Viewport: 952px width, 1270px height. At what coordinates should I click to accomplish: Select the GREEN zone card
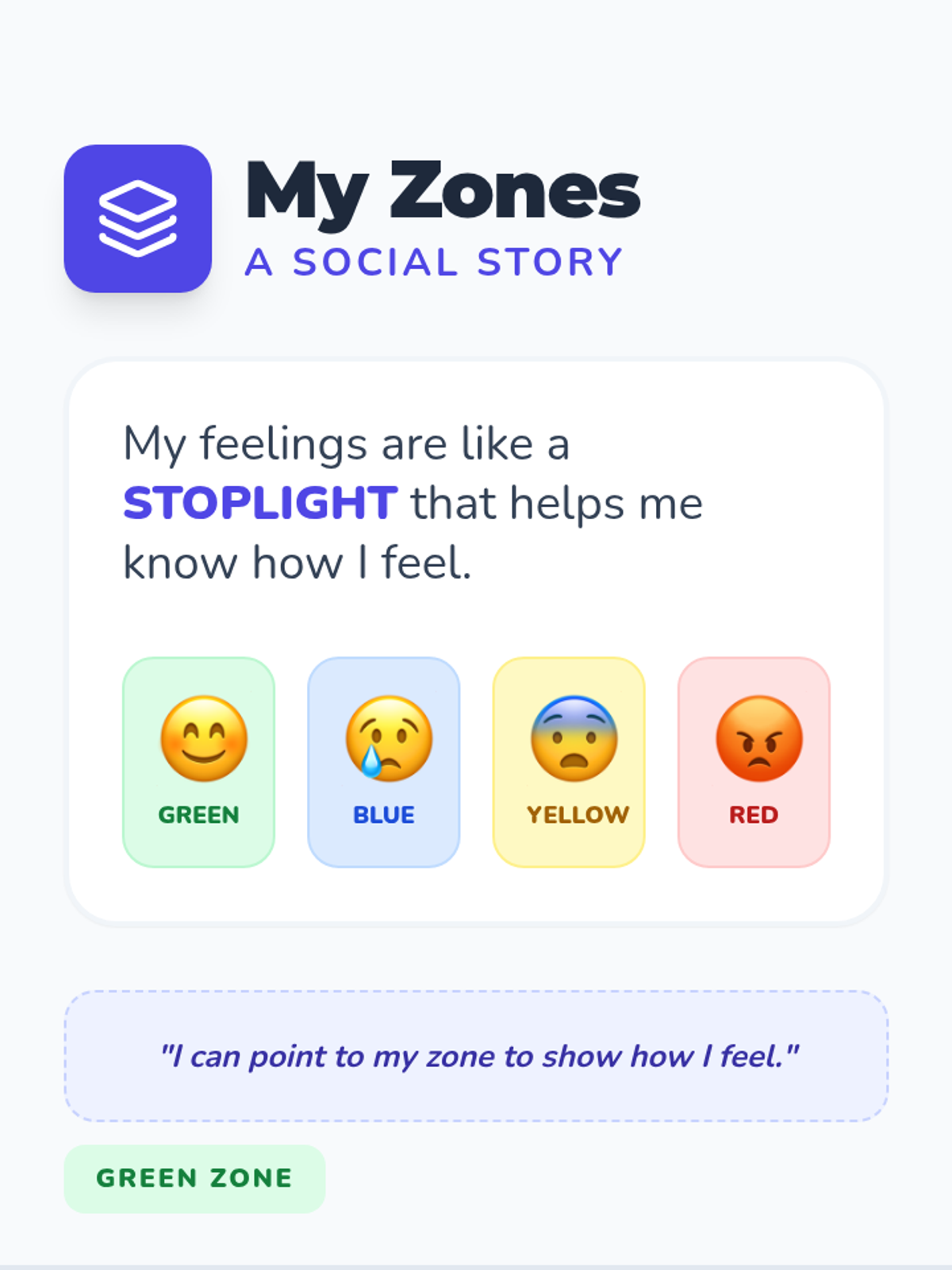click(x=198, y=762)
